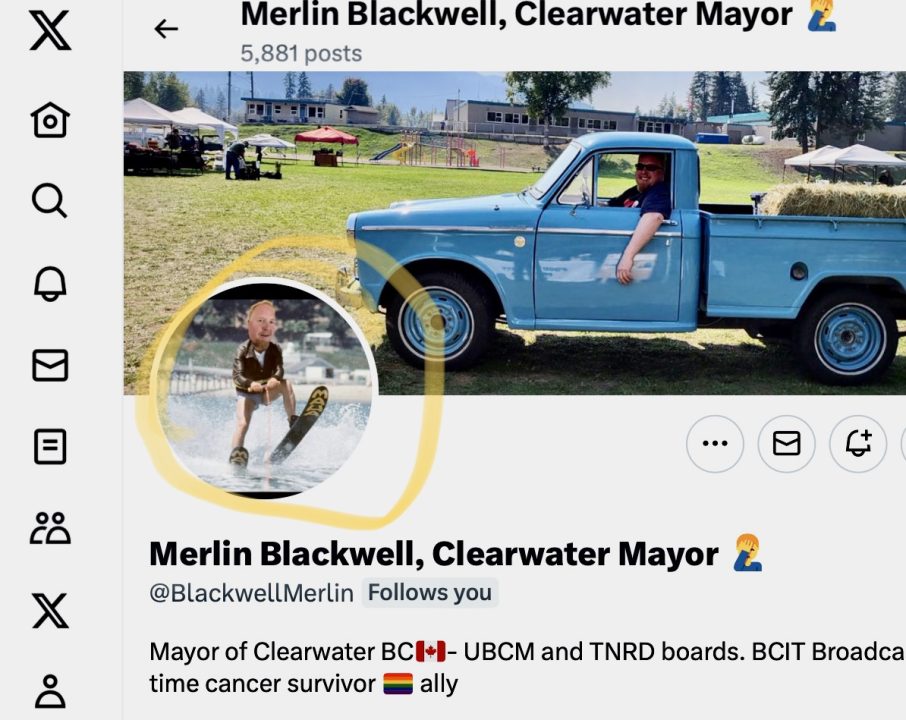906x720 pixels.
Task: Open Notifications in the sidebar
Action: (50, 284)
